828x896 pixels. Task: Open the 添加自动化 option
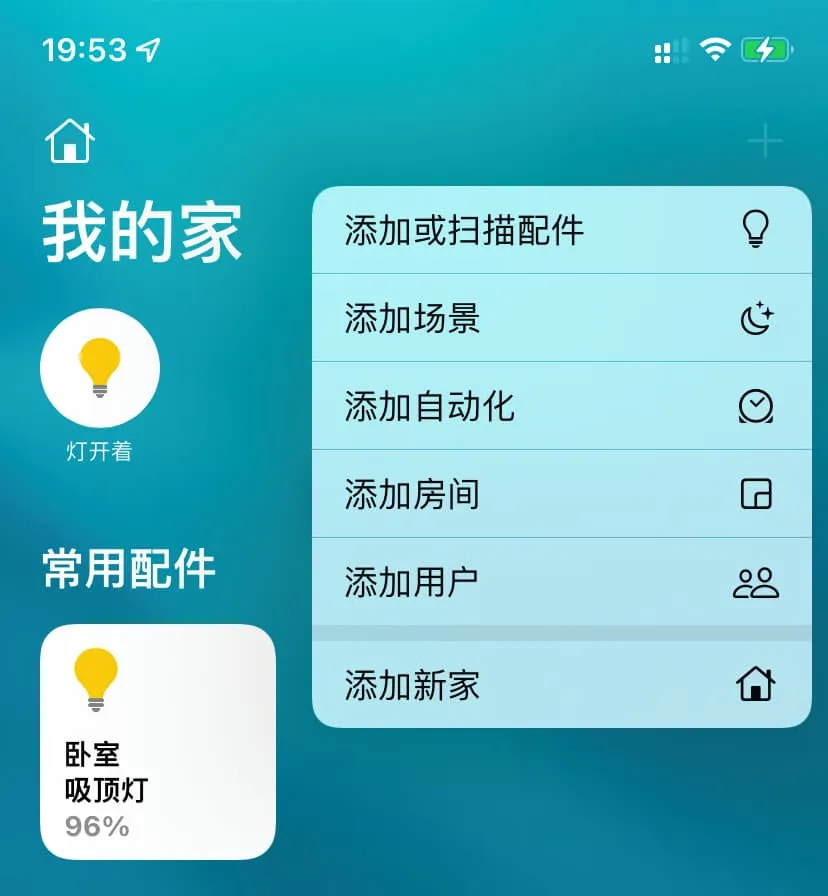click(x=560, y=406)
